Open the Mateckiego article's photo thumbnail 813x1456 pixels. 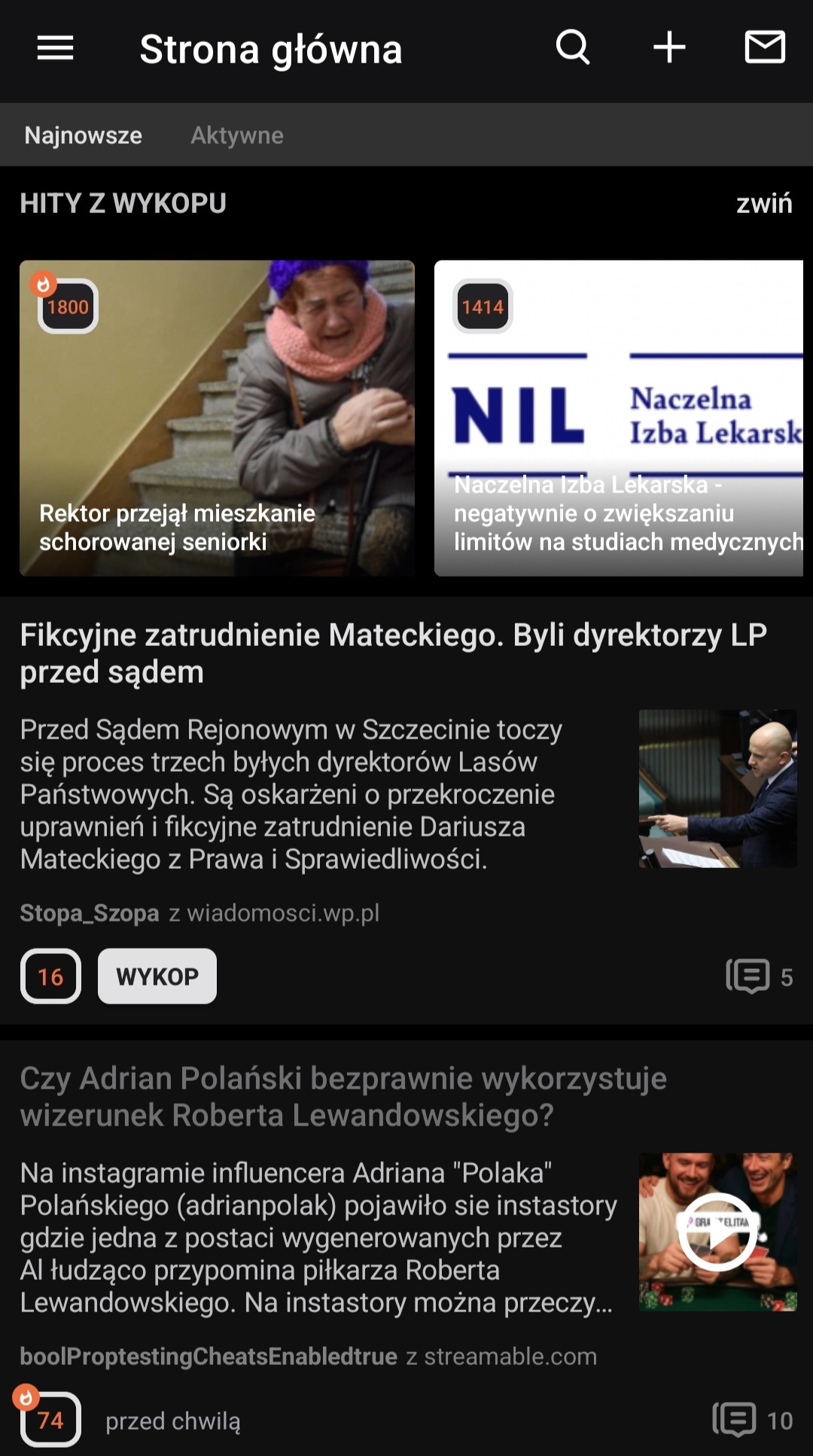click(x=717, y=788)
